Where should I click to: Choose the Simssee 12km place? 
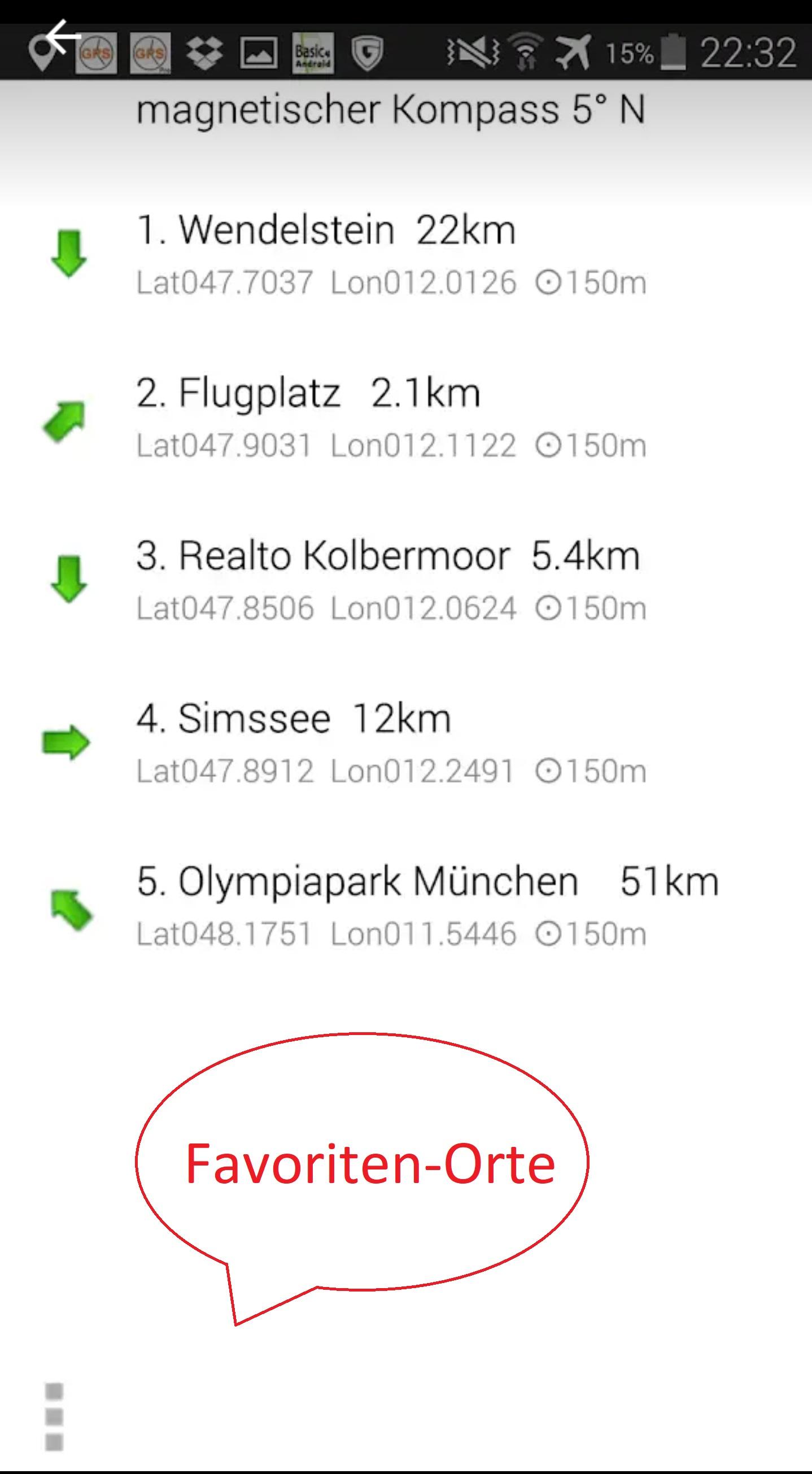tap(406, 743)
